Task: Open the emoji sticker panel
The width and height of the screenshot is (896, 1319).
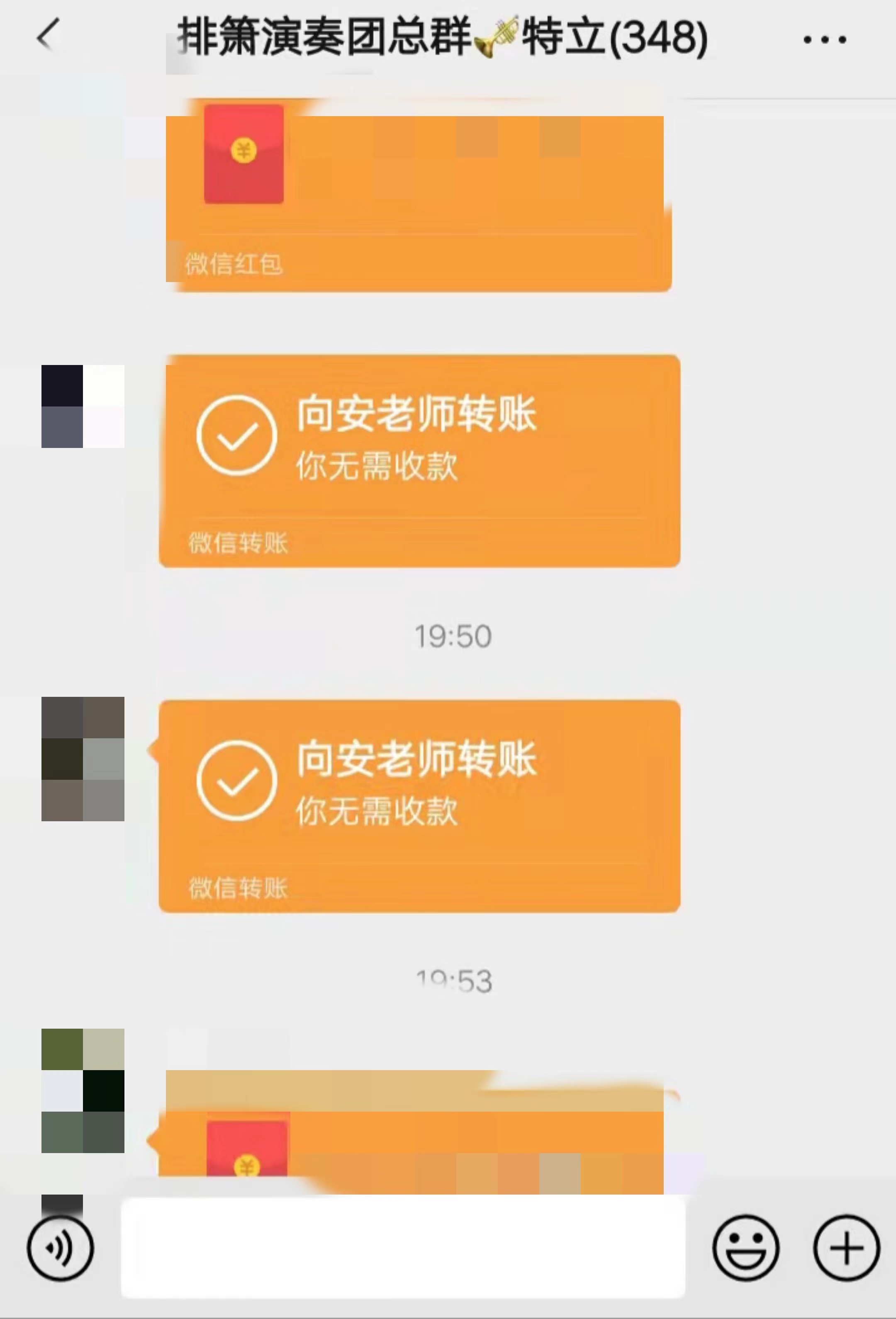Action: tap(745, 1248)
